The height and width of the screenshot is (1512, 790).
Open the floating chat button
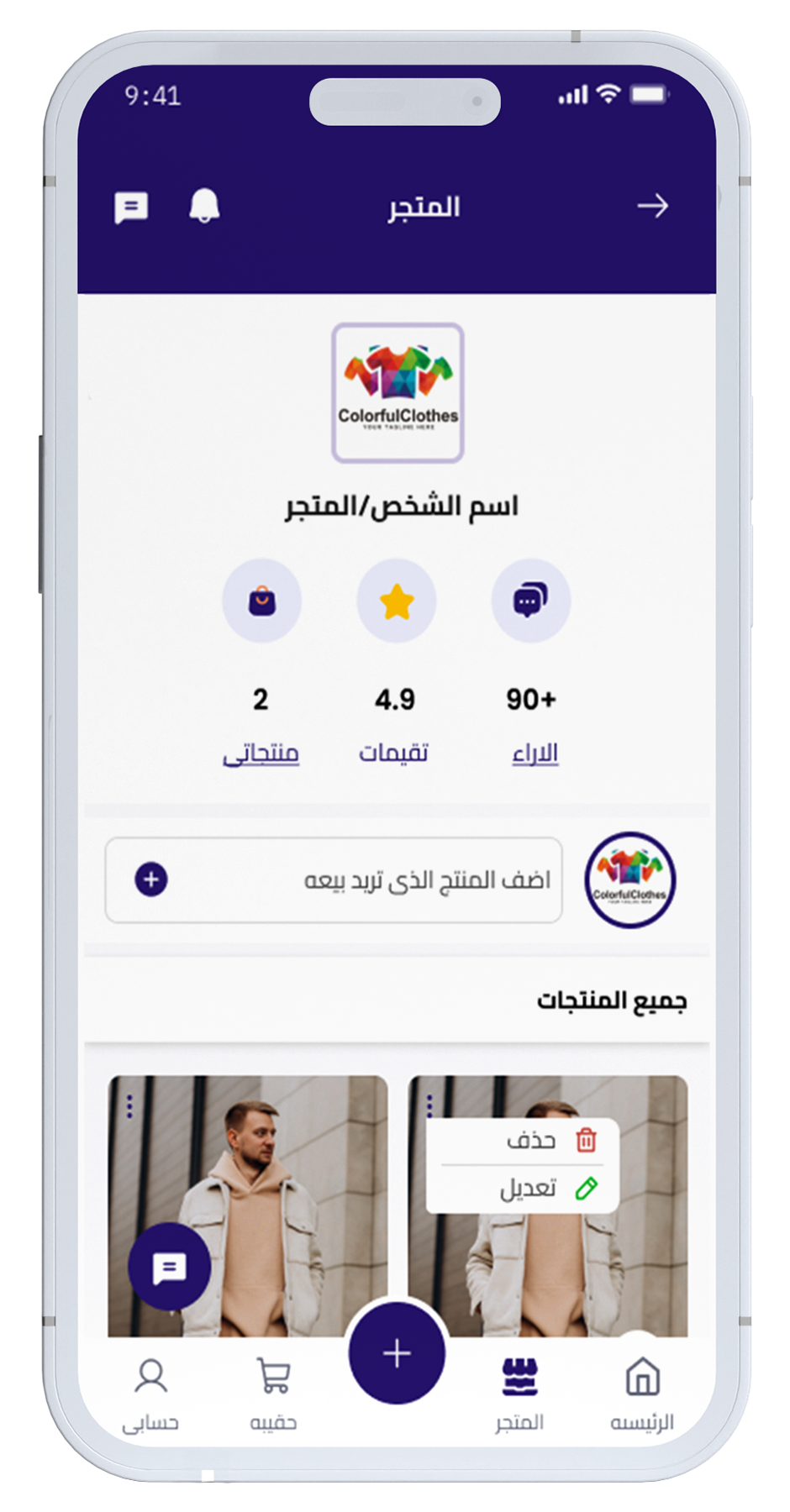(x=169, y=1267)
